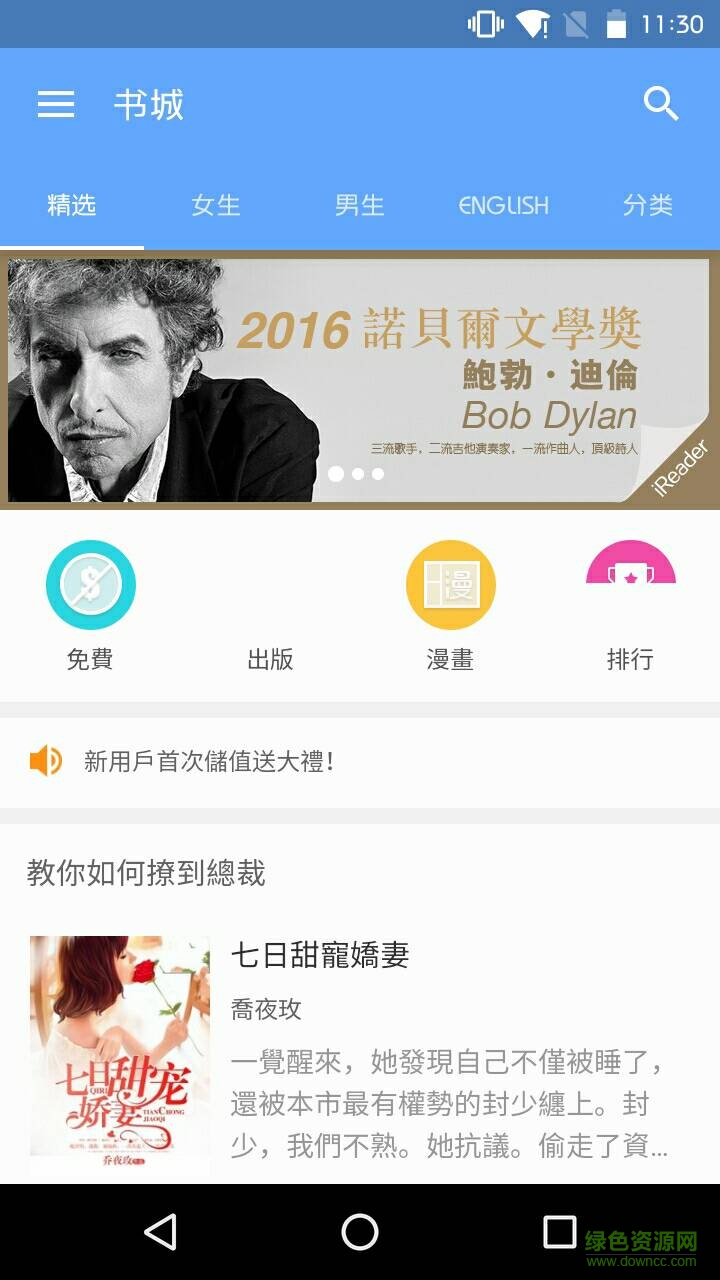Select the ENGLISH tab

tap(503, 205)
